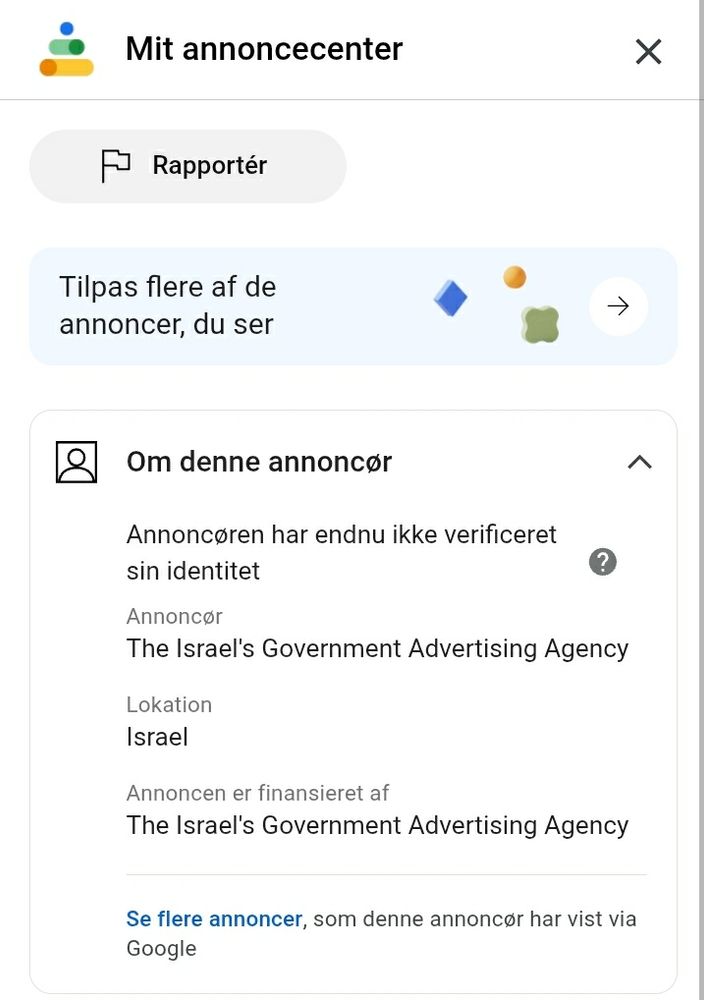Collapse the Om denne annoncør section
Image resolution: width=704 pixels, height=1000 pixels.
coord(639,462)
